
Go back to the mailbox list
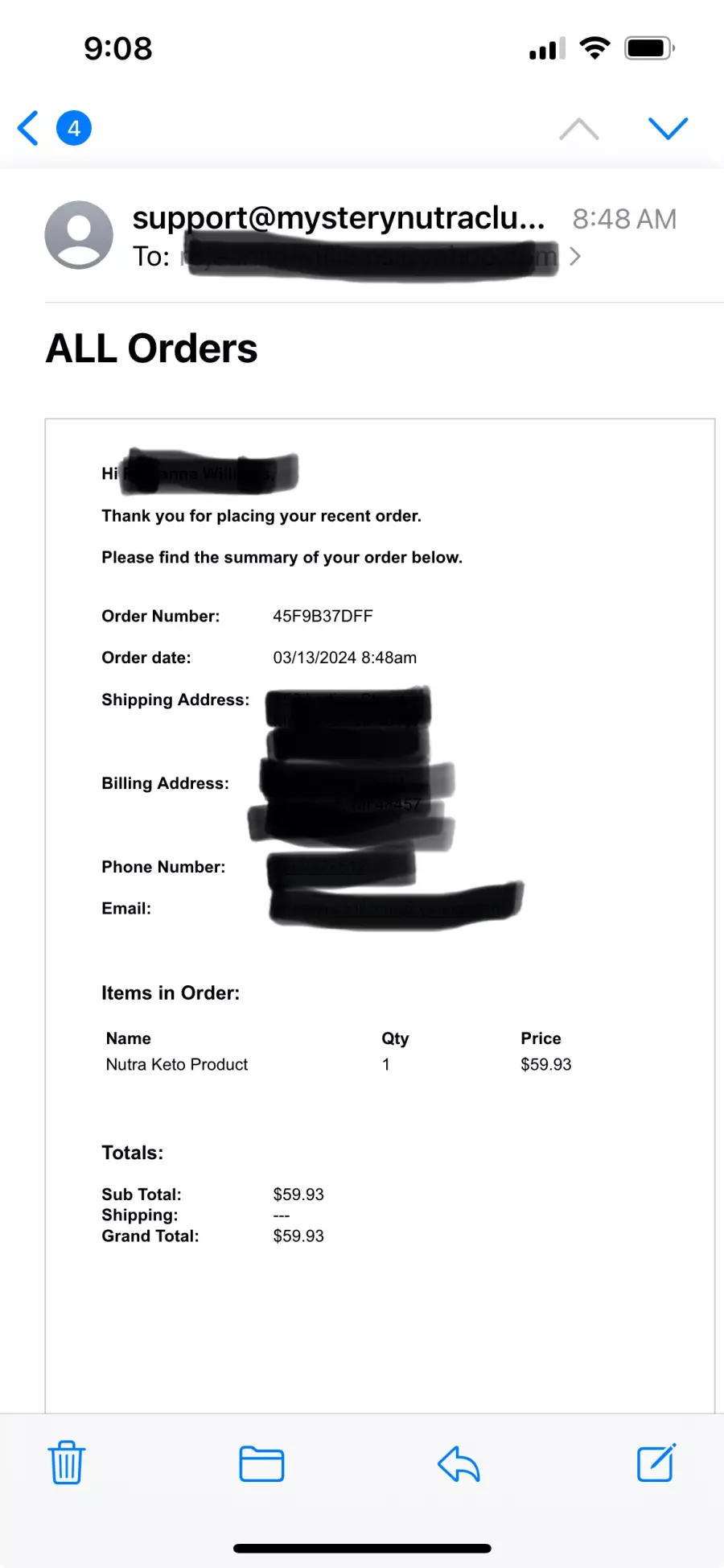point(28,128)
